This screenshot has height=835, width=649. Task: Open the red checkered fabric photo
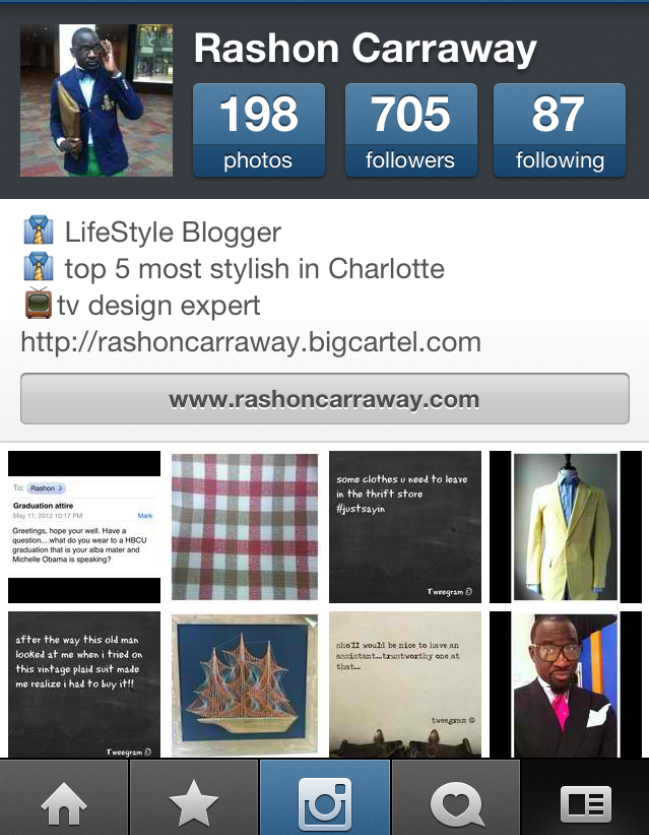244,526
